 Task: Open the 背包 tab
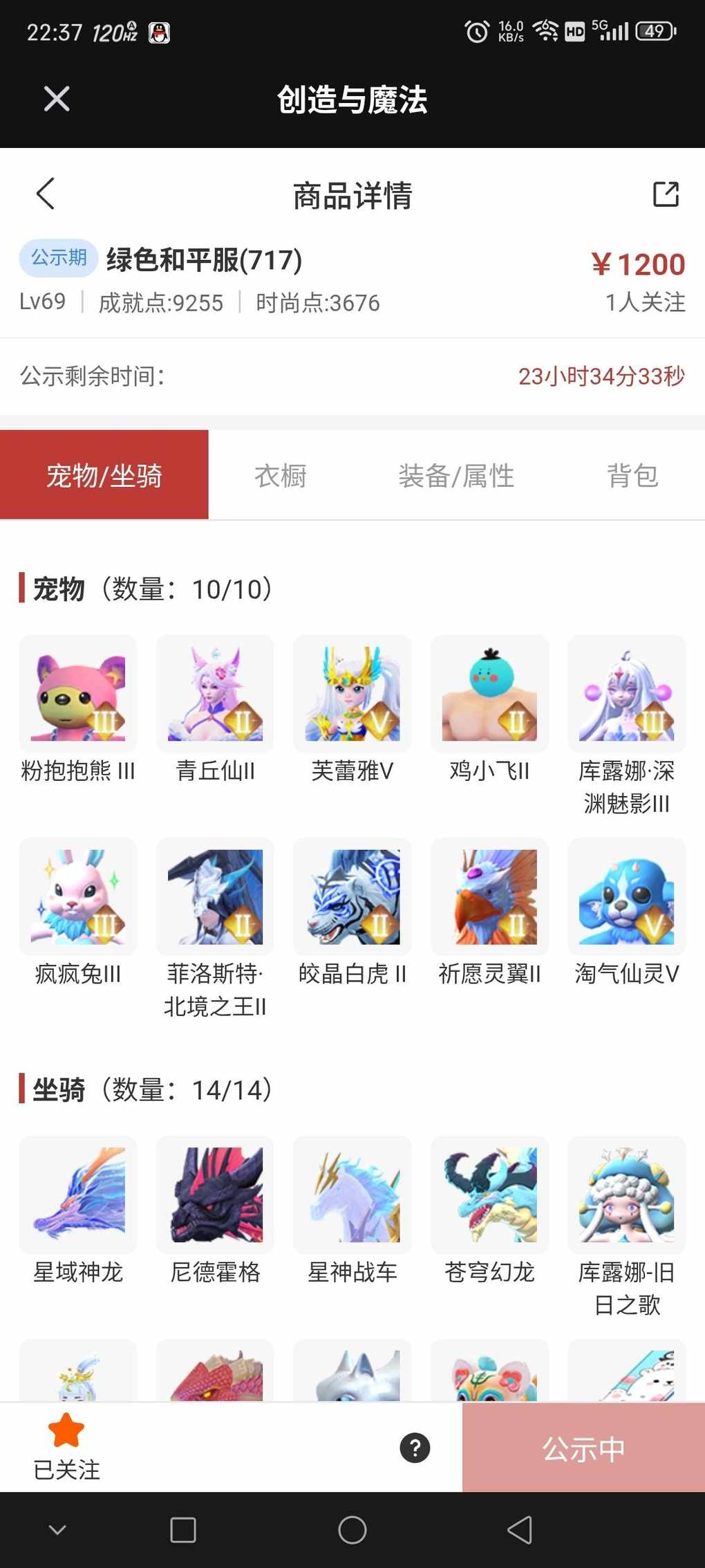(x=632, y=476)
